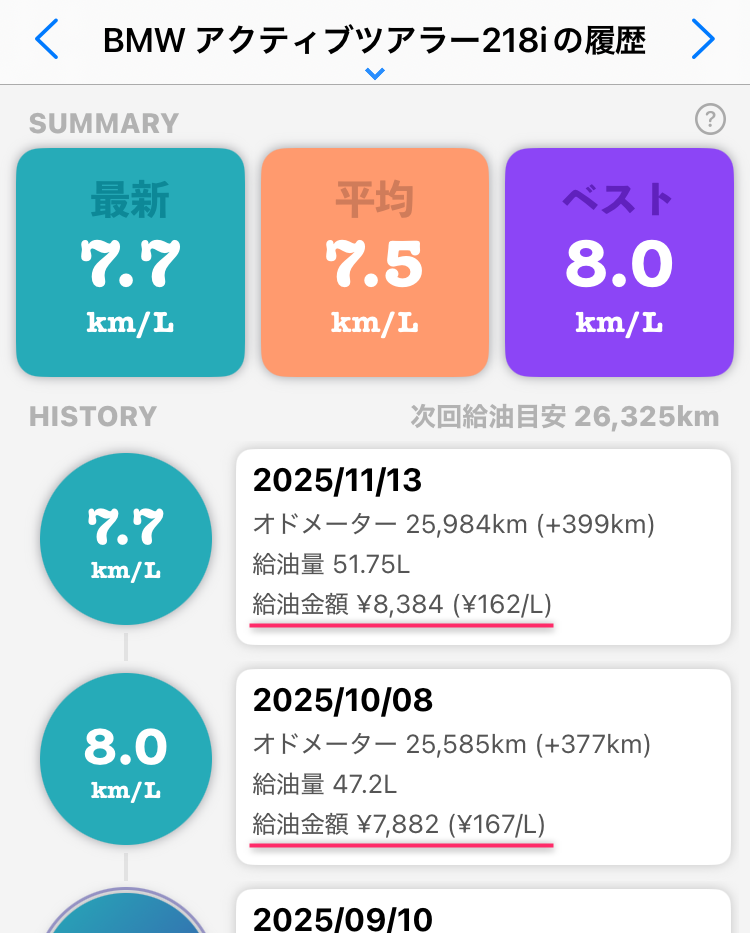Screen dimensions: 750x933
Task: Open the summary help question mark
Action: [709, 120]
